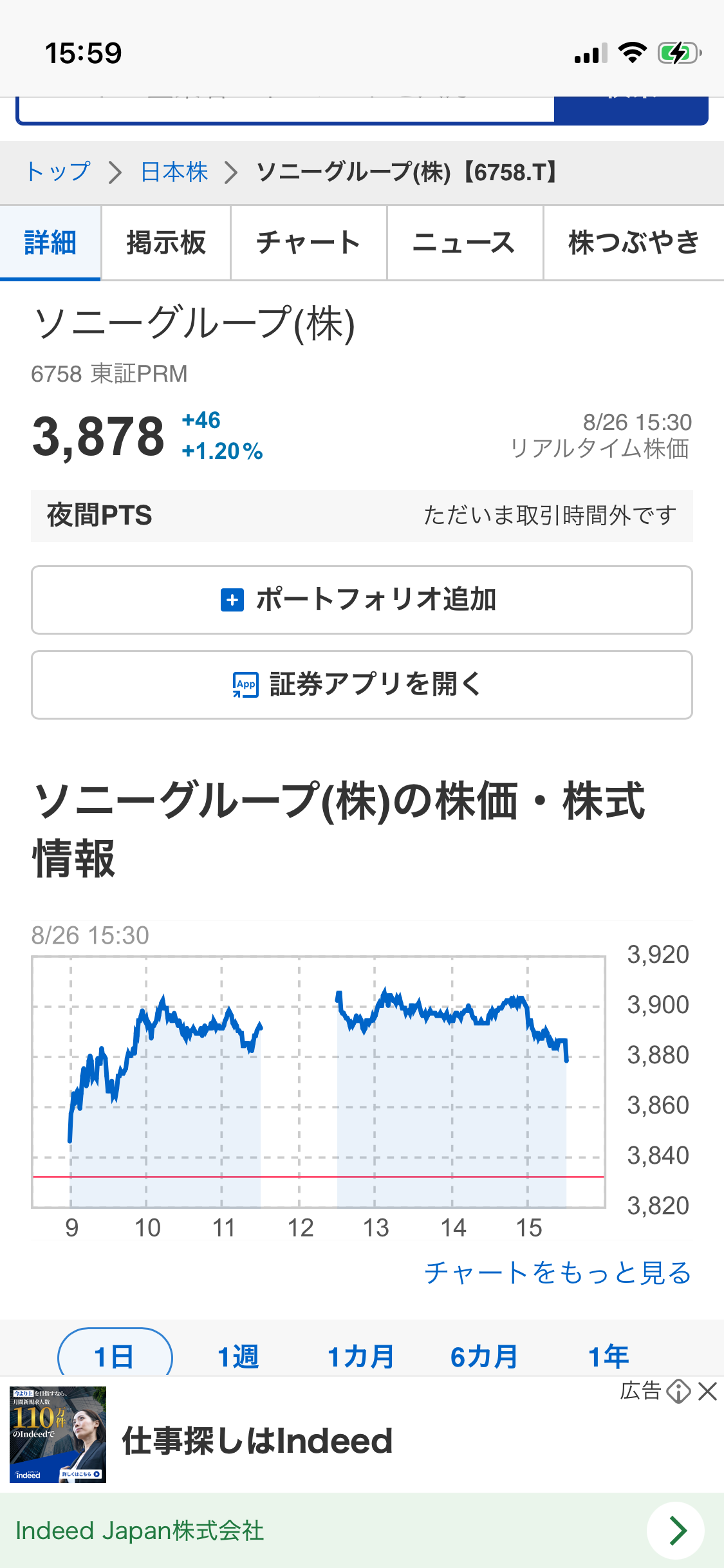Switch to the チャート tab
This screenshot has height=1568, width=724.
(x=308, y=243)
